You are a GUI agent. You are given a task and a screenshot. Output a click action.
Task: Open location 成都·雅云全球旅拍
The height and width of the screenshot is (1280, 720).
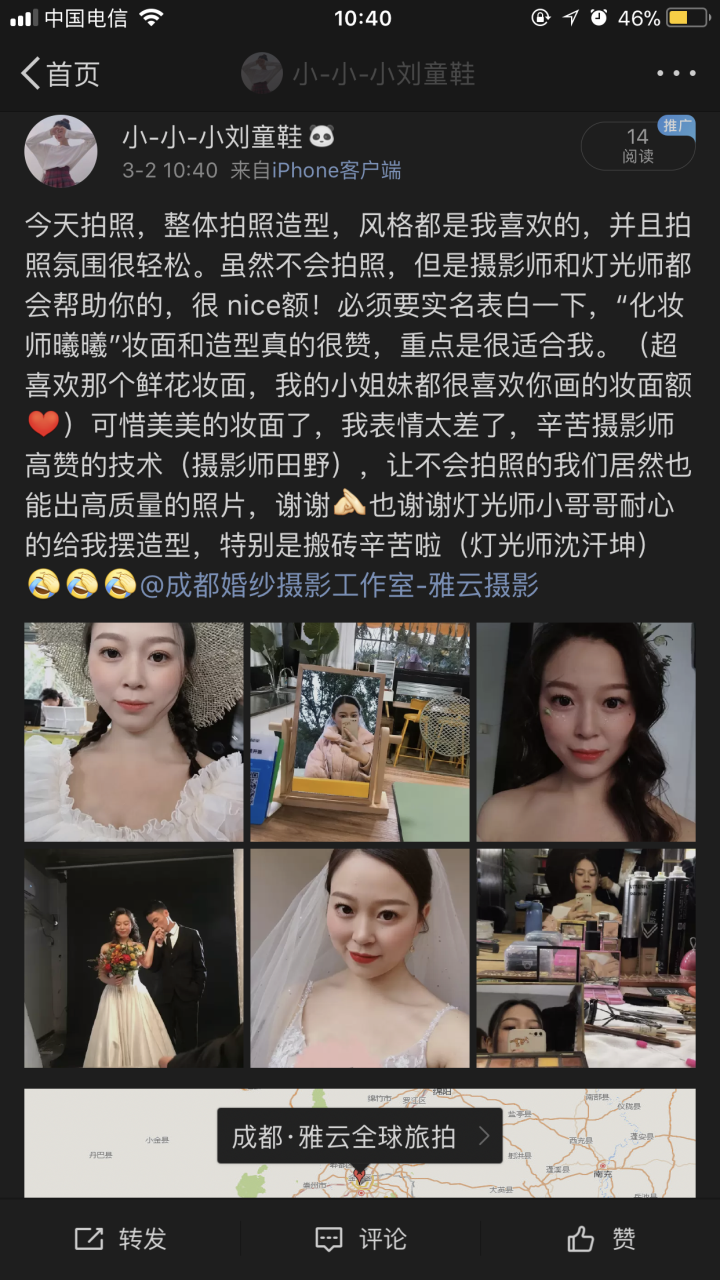click(x=360, y=1136)
